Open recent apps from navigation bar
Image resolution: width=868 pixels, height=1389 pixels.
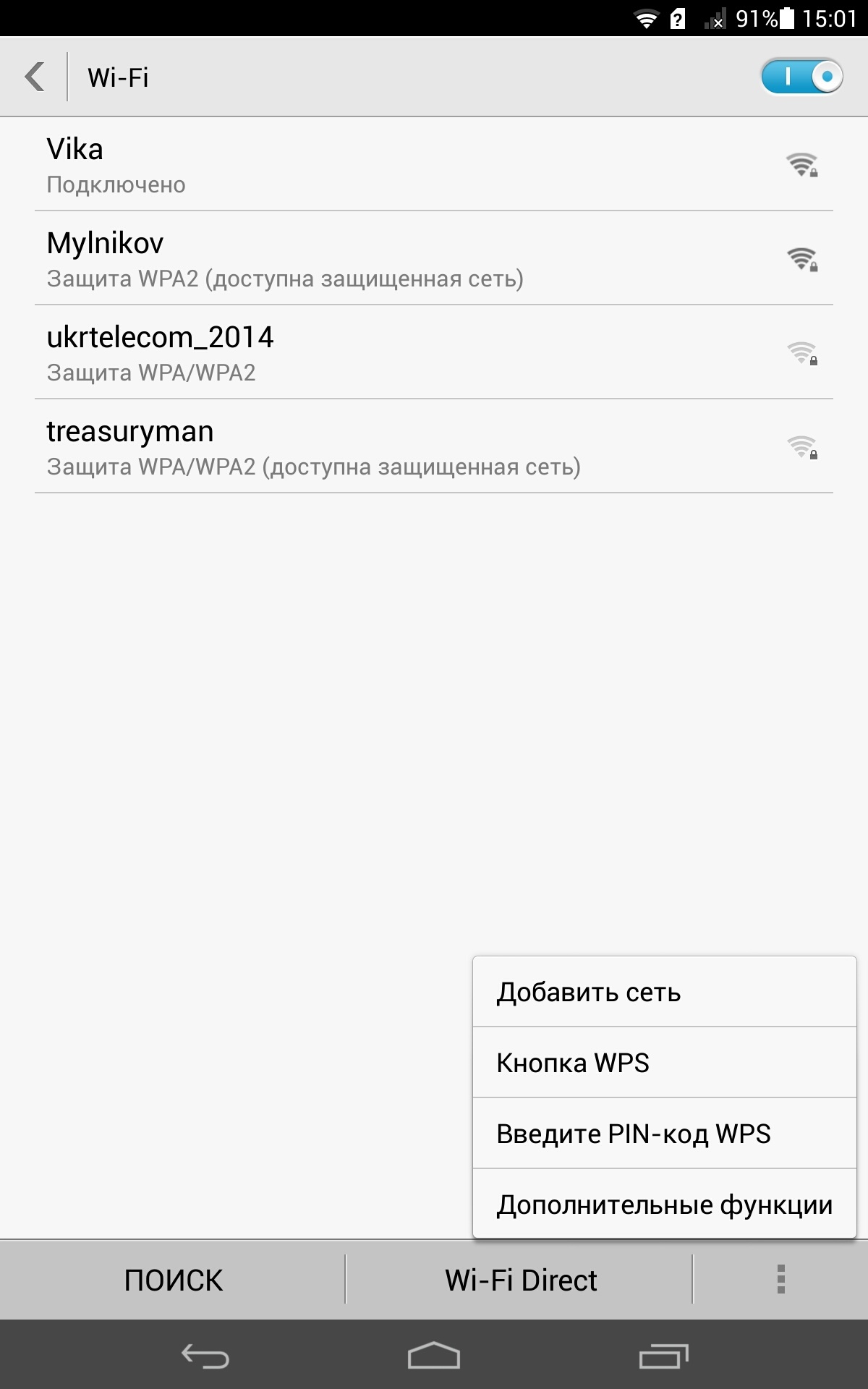click(x=663, y=1356)
